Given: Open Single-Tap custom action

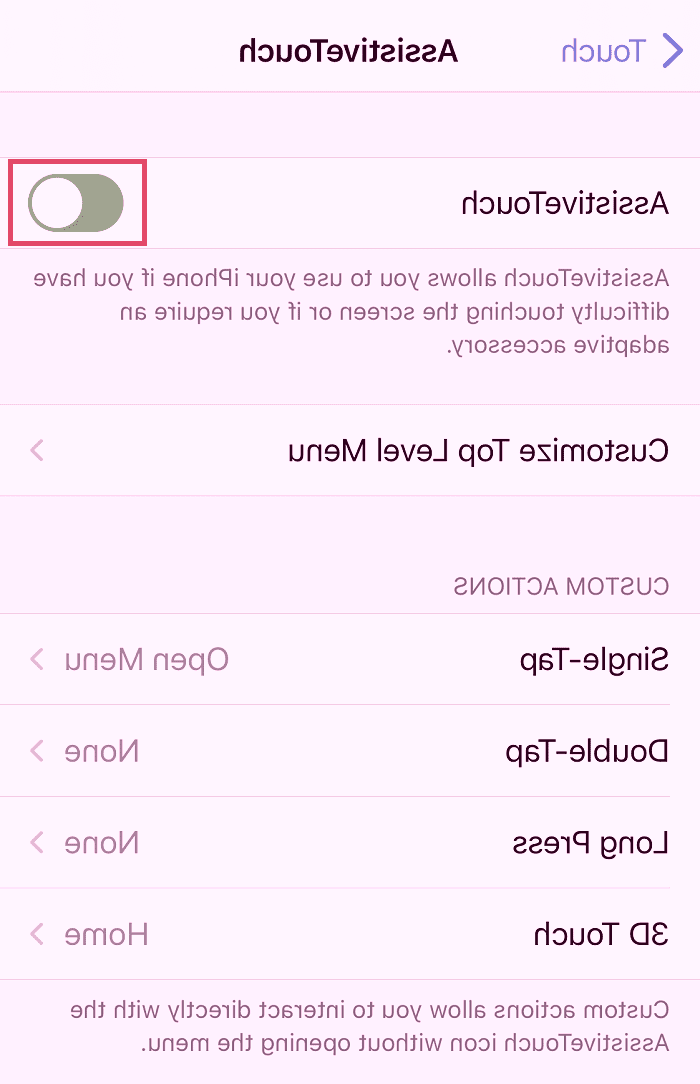Looking at the screenshot, I should point(350,660).
